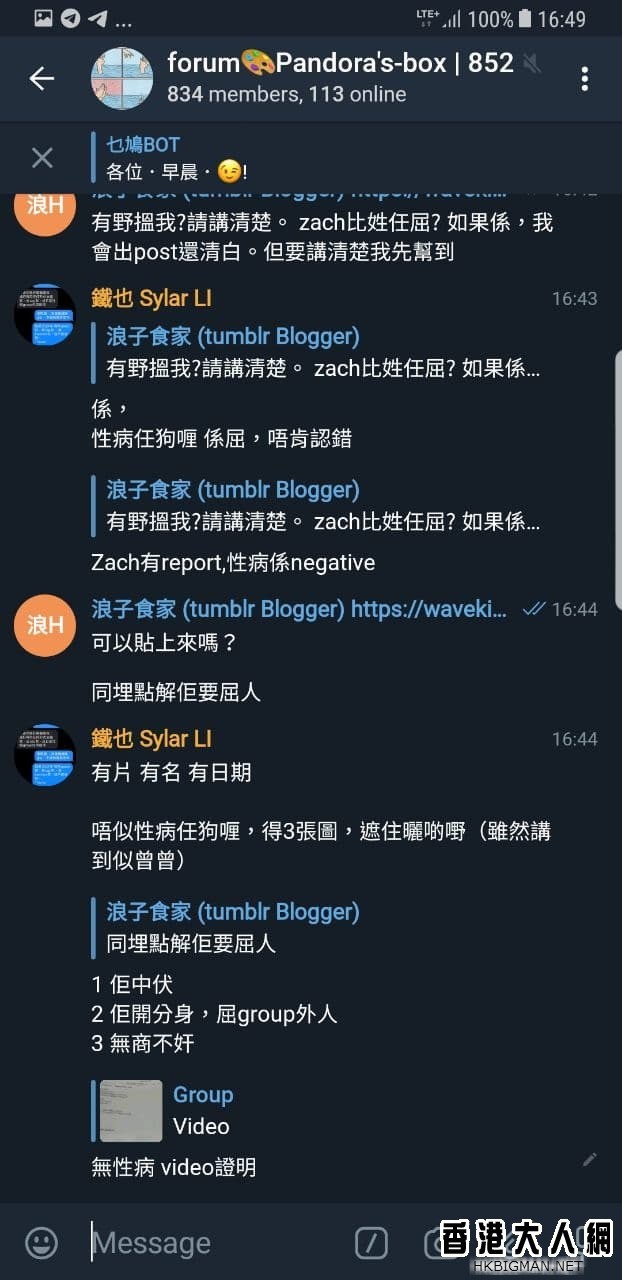
Task: Show the bot commands slash button
Action: point(371,1243)
